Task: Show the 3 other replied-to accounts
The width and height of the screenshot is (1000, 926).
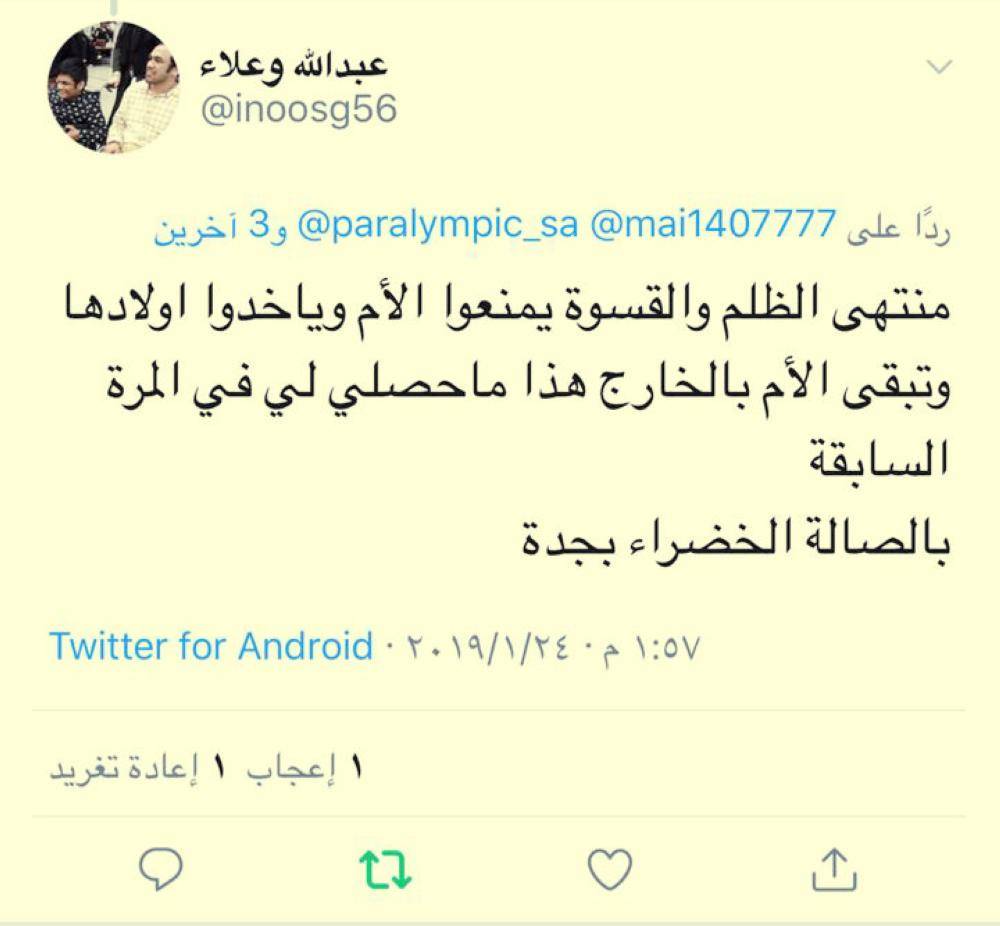Action: pos(211,228)
